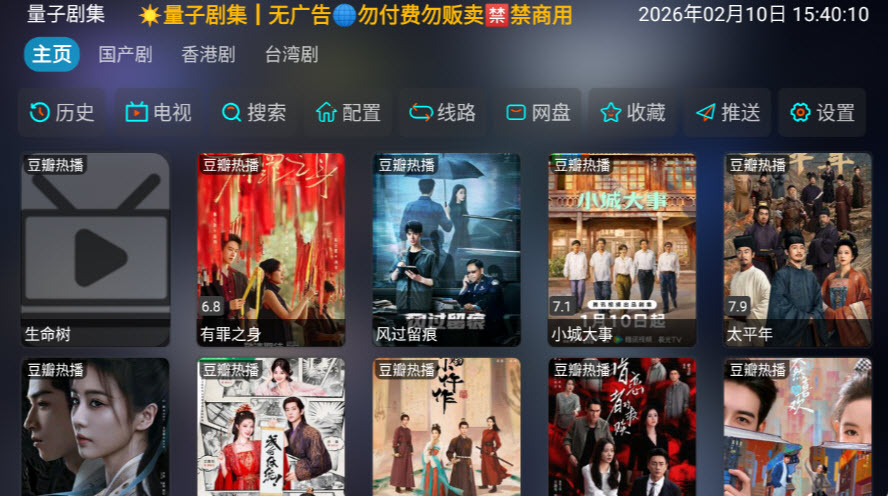Open the 电视 live TV section
Image resolution: width=888 pixels, height=496 pixels.
[158, 112]
